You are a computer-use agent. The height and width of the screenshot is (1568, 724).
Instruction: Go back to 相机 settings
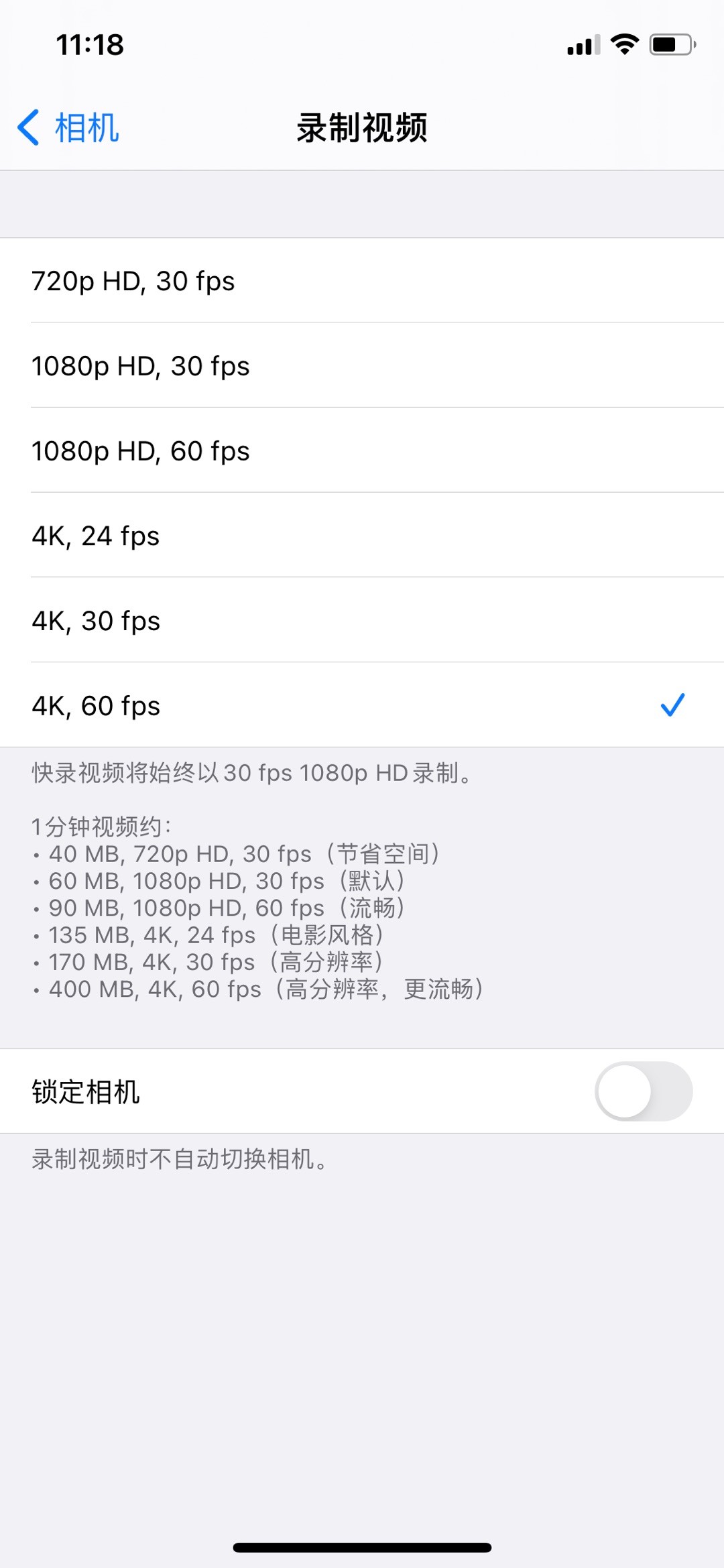[x=68, y=127]
